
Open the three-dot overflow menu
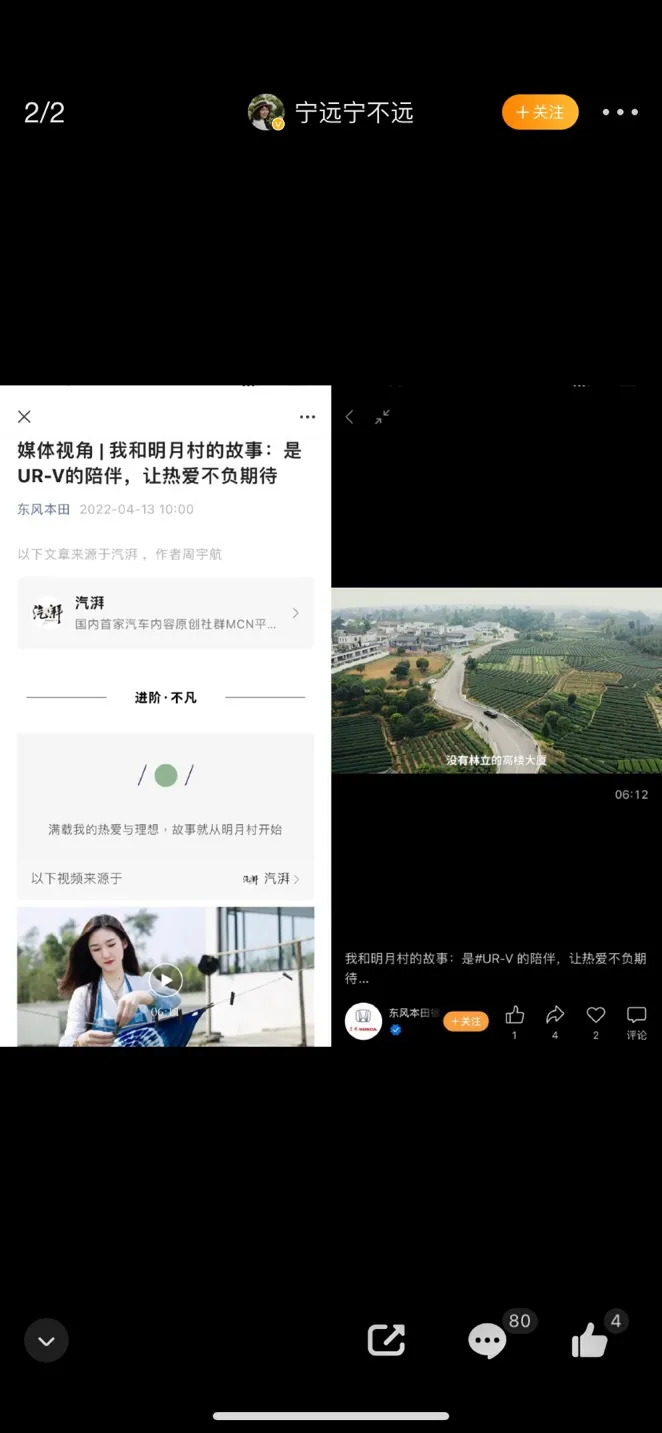coord(620,112)
